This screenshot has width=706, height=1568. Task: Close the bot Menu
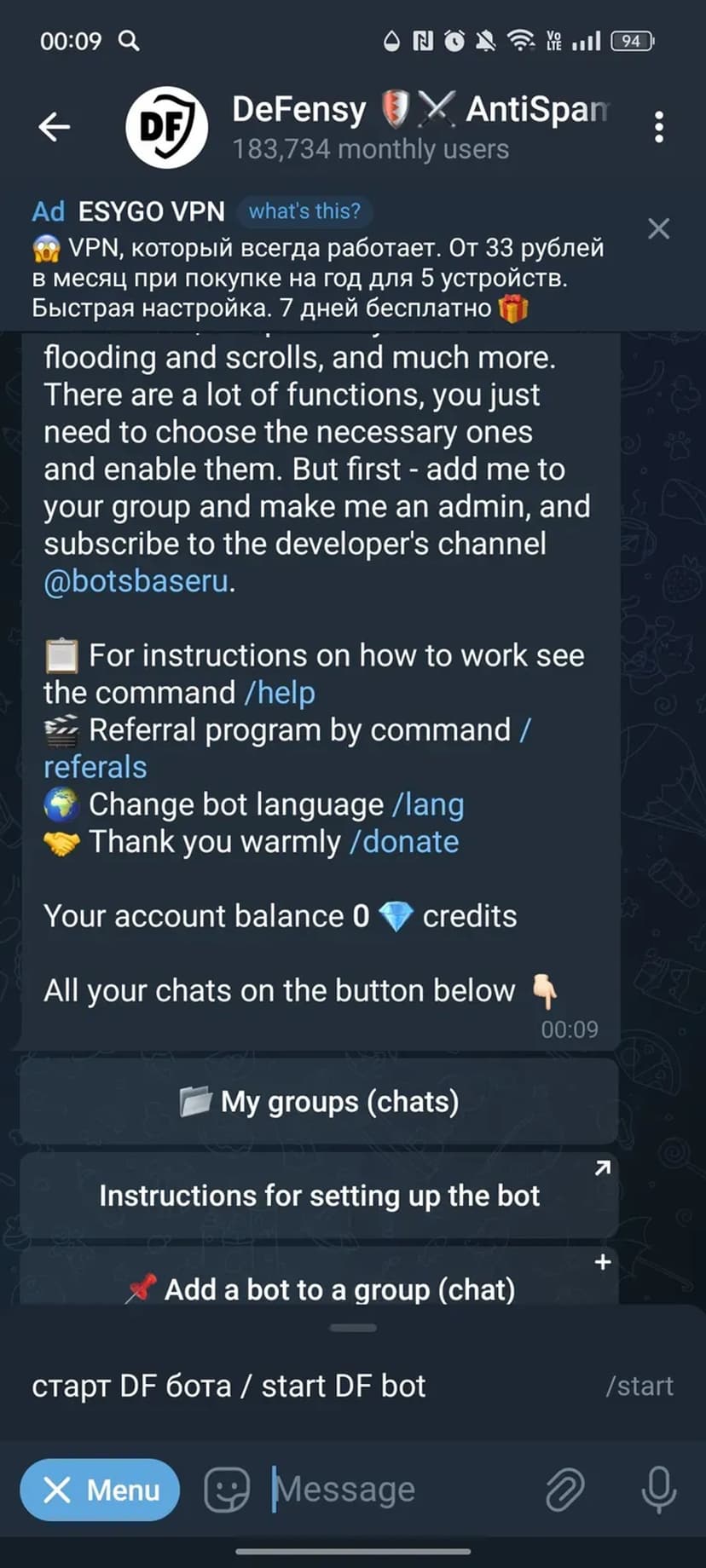[x=100, y=1490]
